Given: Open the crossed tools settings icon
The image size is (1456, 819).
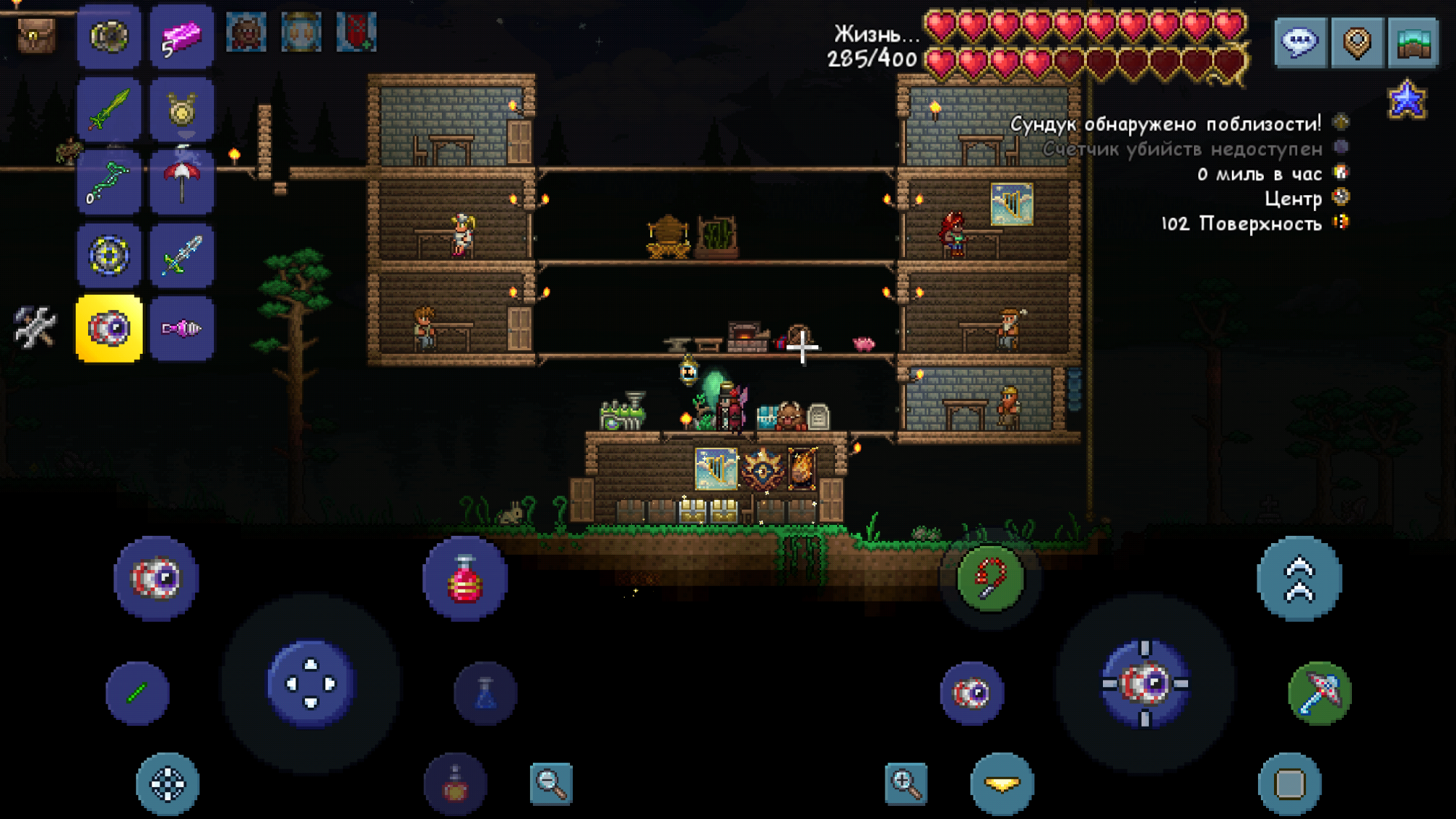Looking at the screenshot, I should click(x=34, y=327).
